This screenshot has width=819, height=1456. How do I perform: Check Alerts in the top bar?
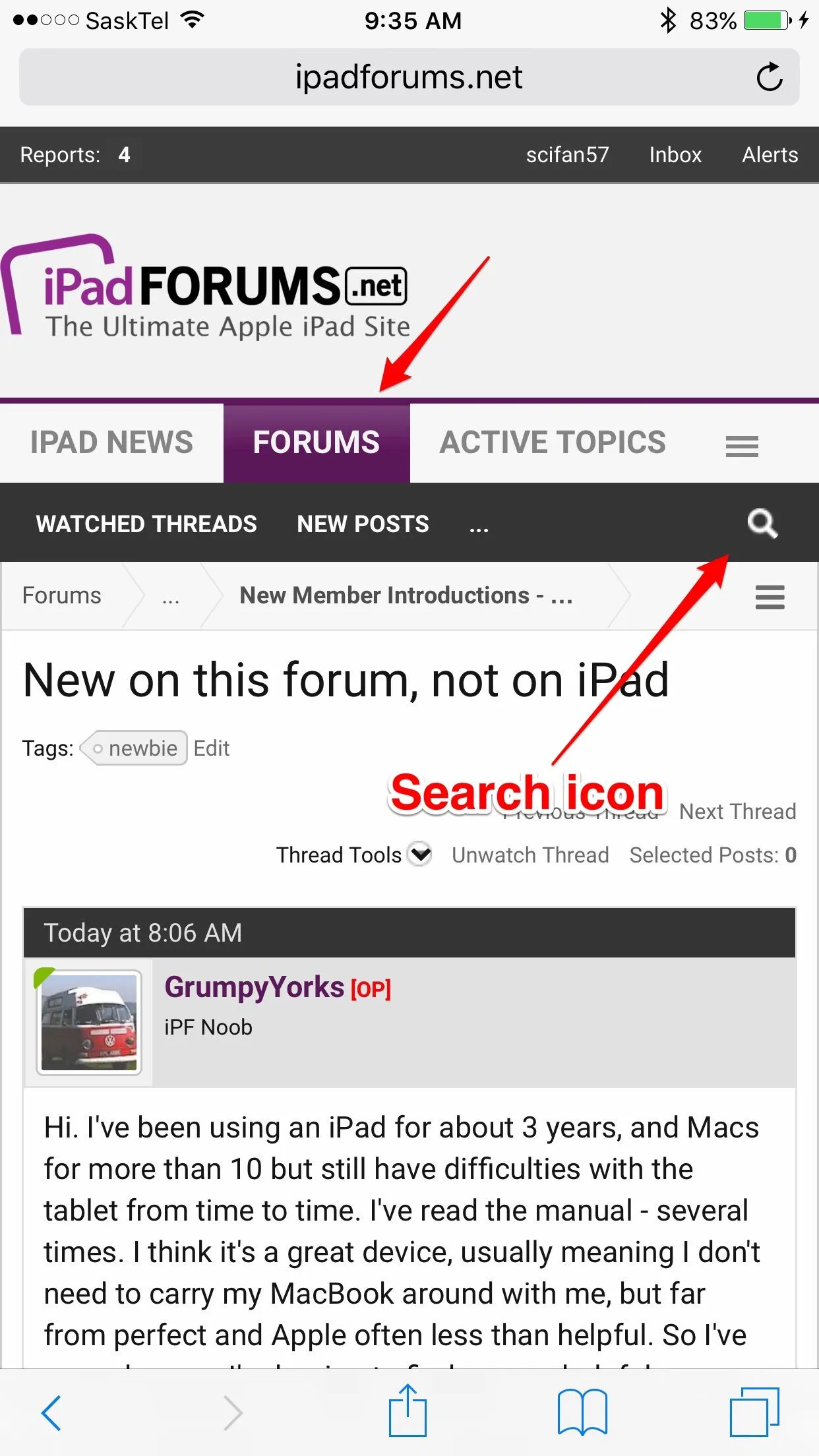point(770,155)
